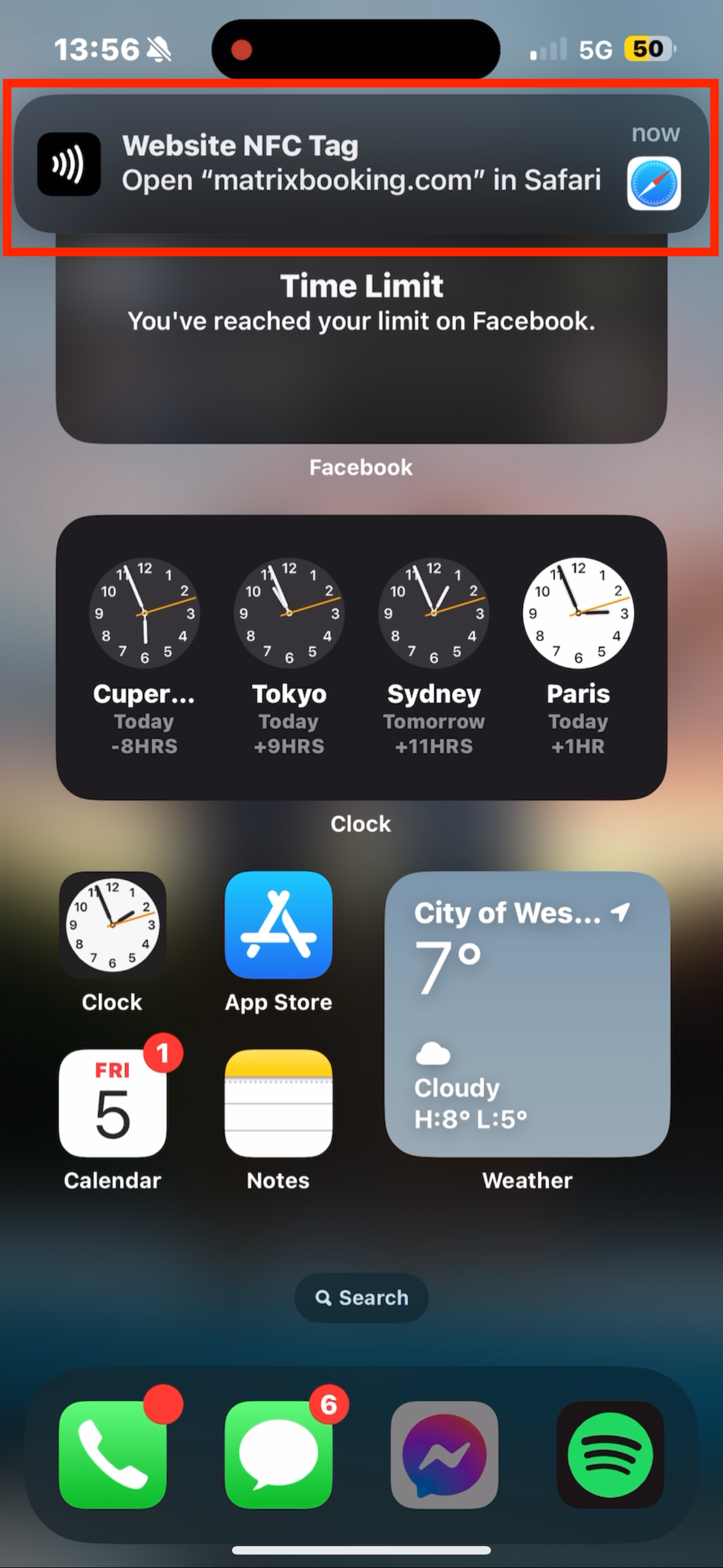Open the Calendar app
The height and width of the screenshot is (1568, 723).
pyautogui.click(x=113, y=1103)
